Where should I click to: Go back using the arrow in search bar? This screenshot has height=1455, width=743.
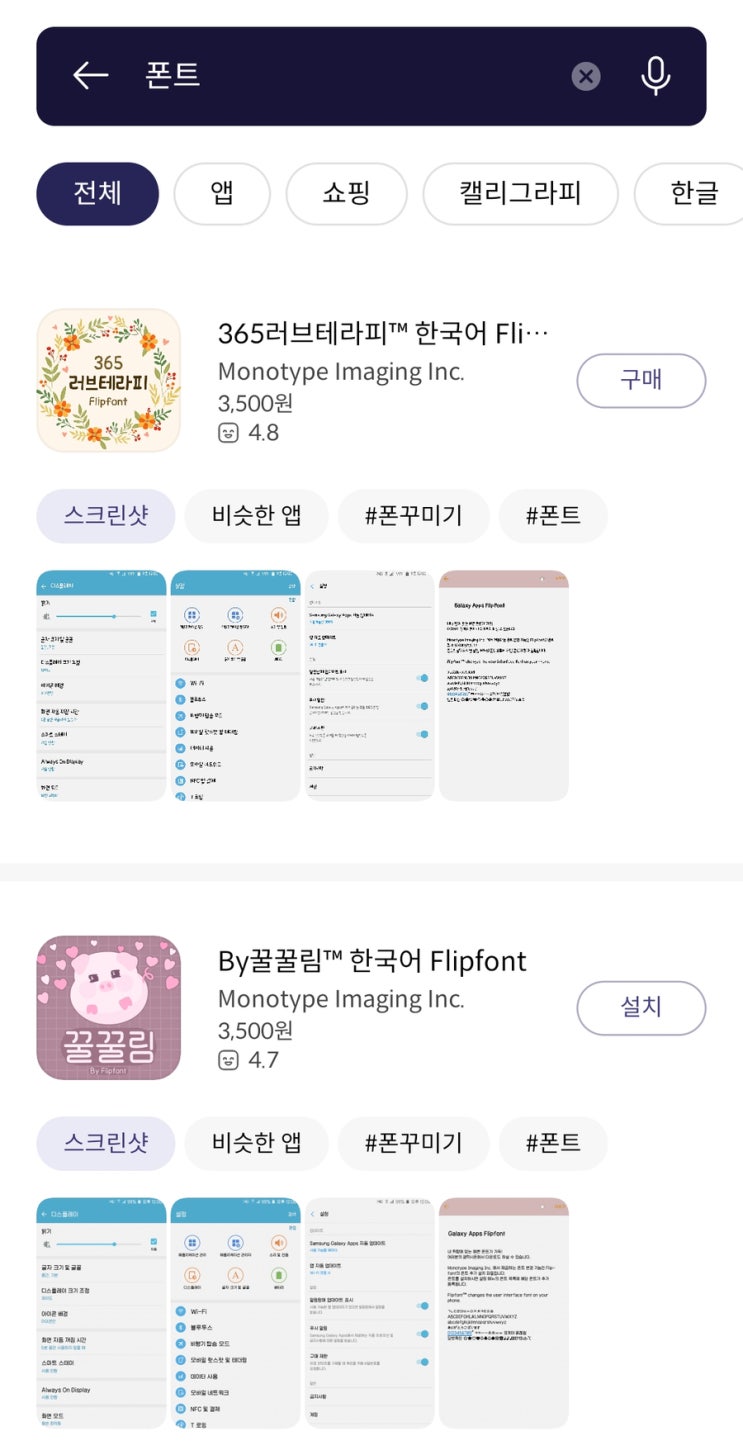pos(90,75)
